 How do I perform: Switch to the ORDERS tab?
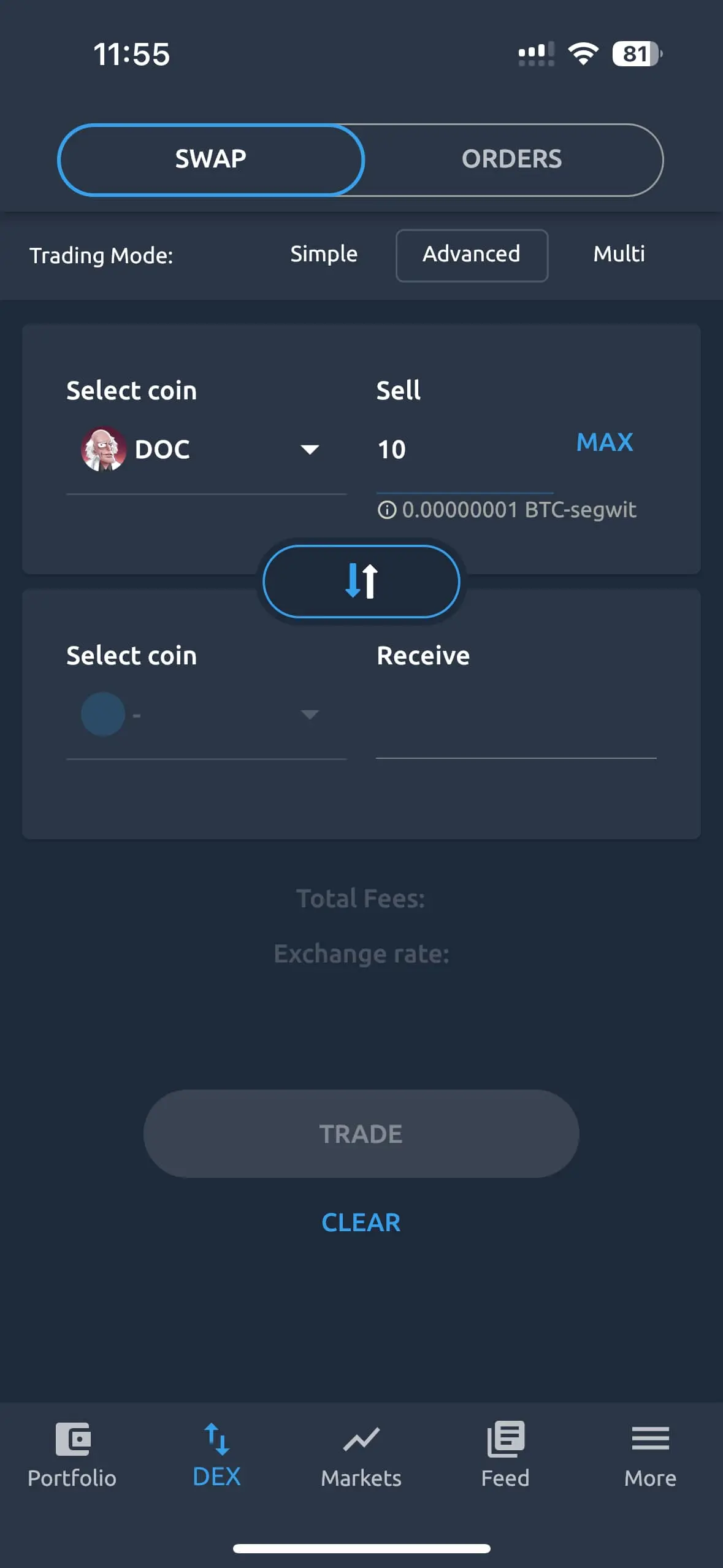(x=512, y=159)
